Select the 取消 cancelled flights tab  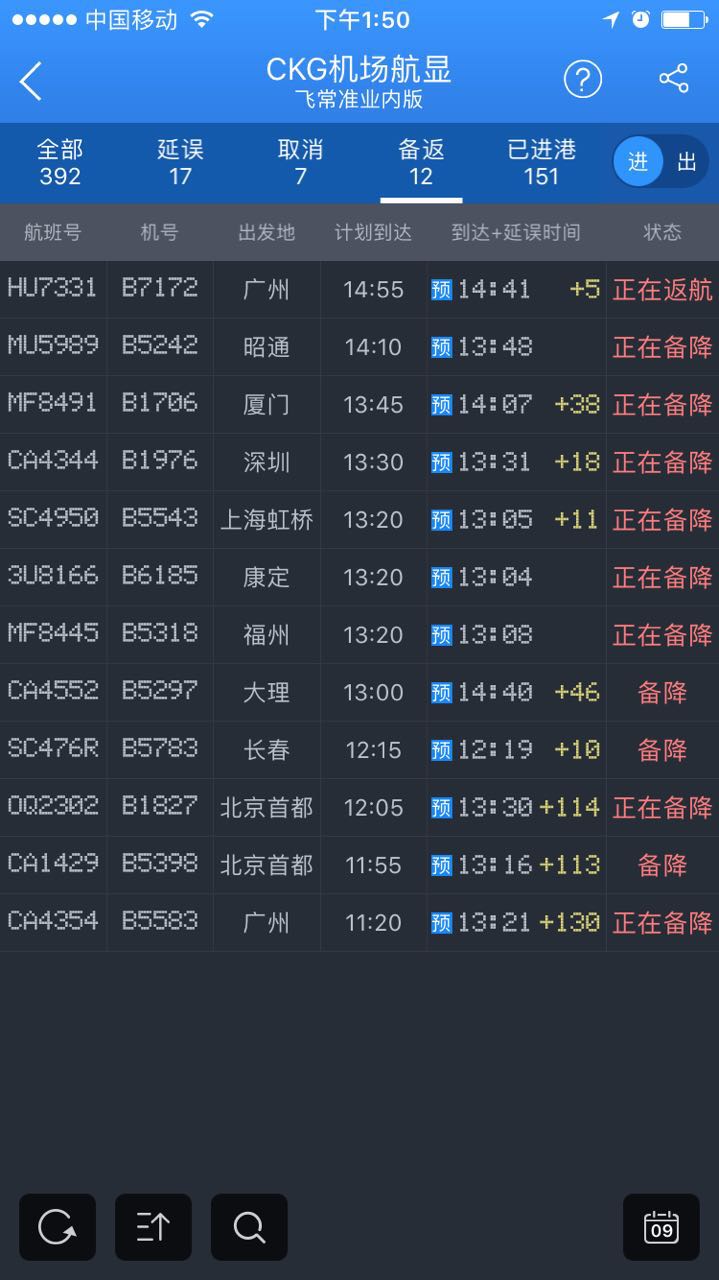point(300,162)
